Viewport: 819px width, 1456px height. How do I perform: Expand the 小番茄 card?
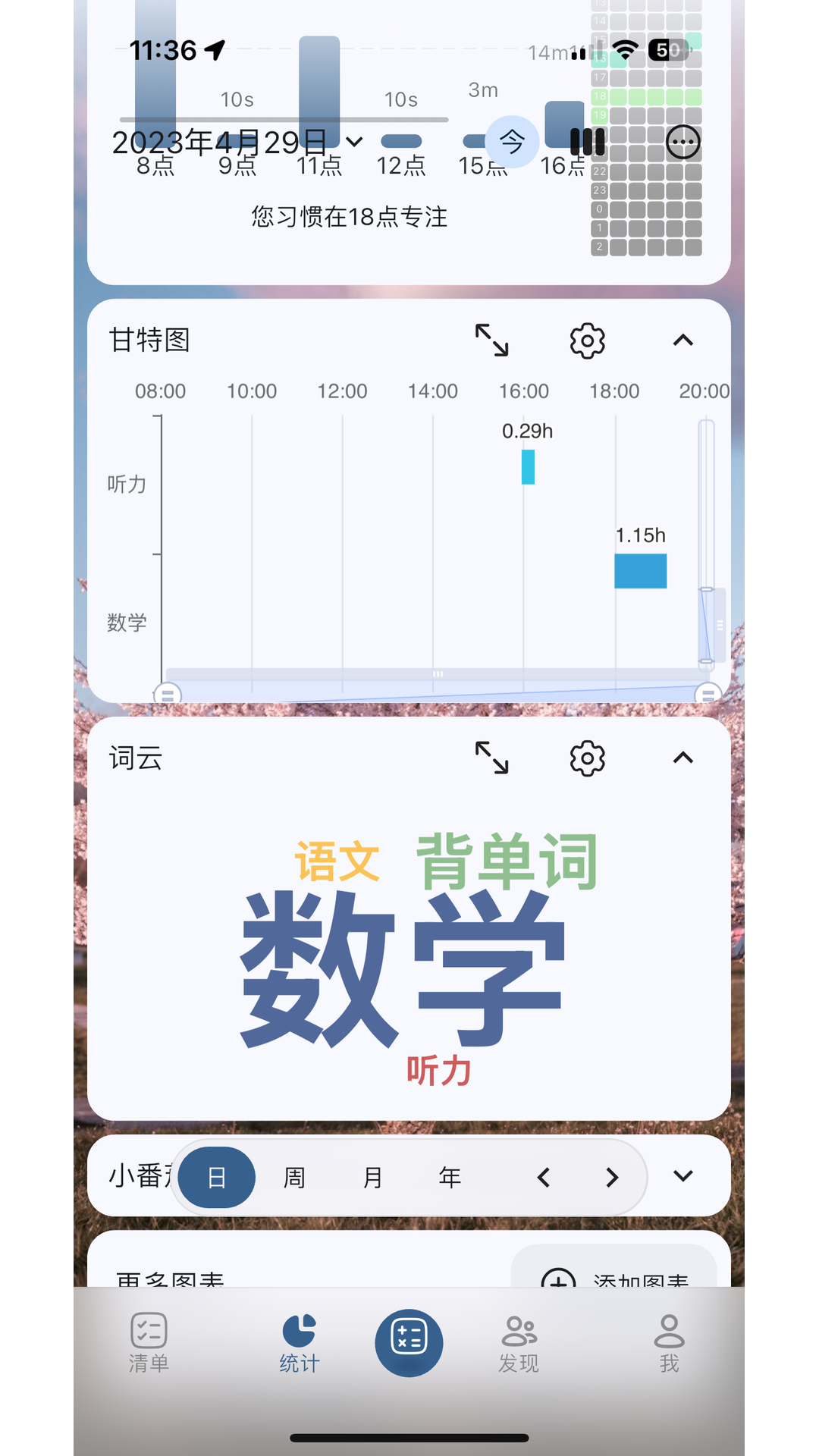682,1176
